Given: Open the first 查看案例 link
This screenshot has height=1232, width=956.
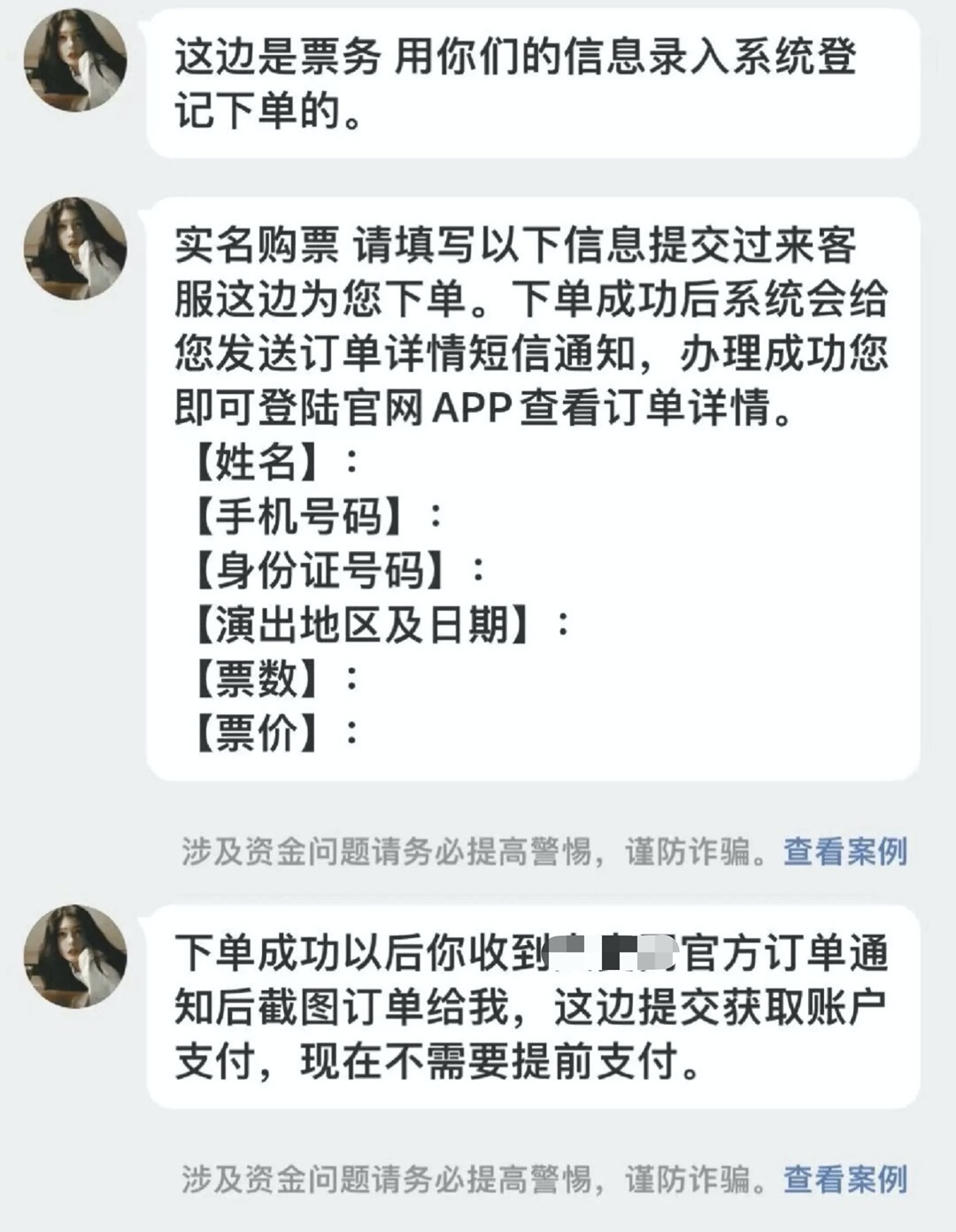Looking at the screenshot, I should pos(845,851).
